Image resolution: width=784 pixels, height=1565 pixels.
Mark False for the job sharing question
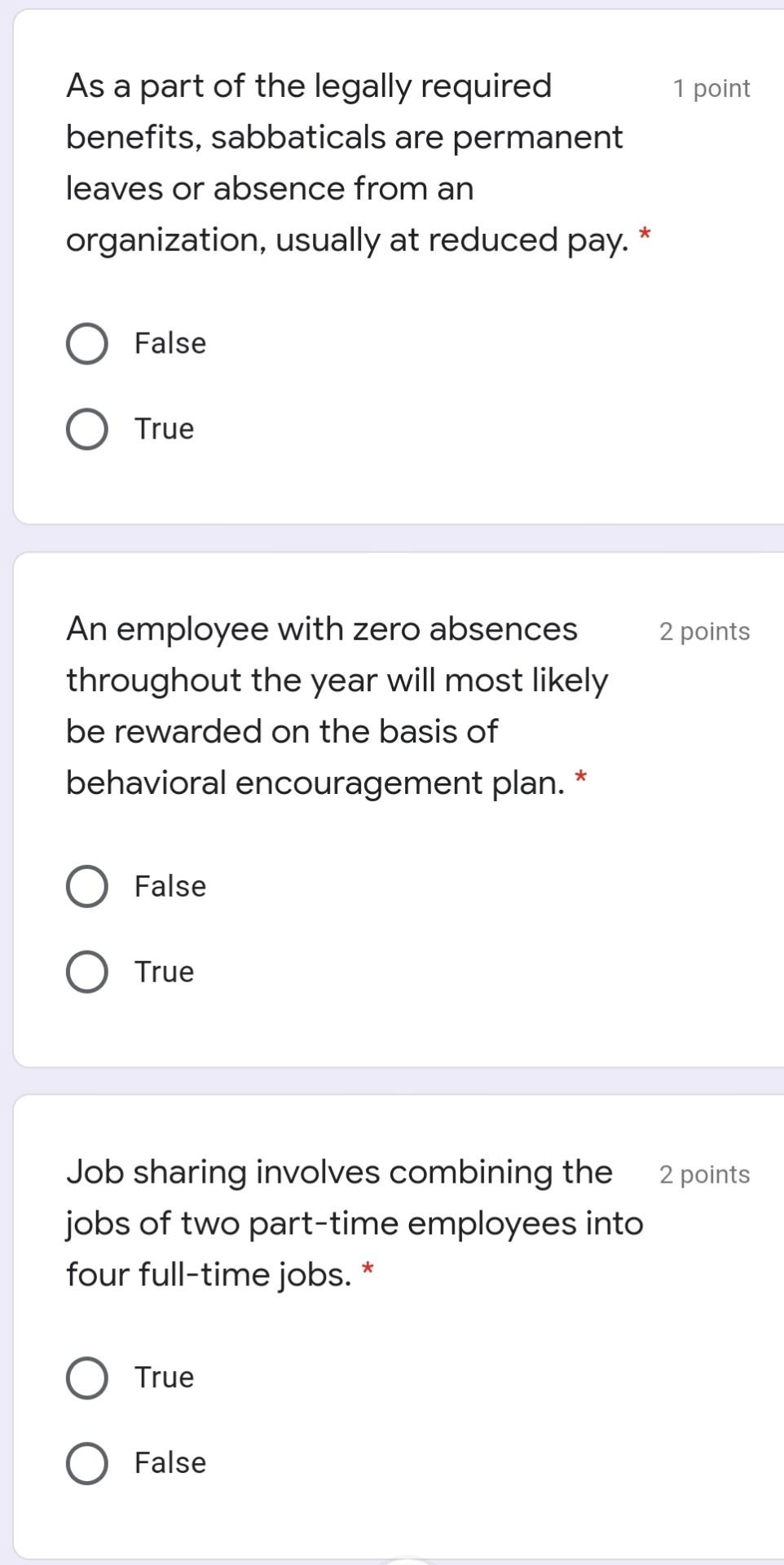click(x=87, y=1464)
